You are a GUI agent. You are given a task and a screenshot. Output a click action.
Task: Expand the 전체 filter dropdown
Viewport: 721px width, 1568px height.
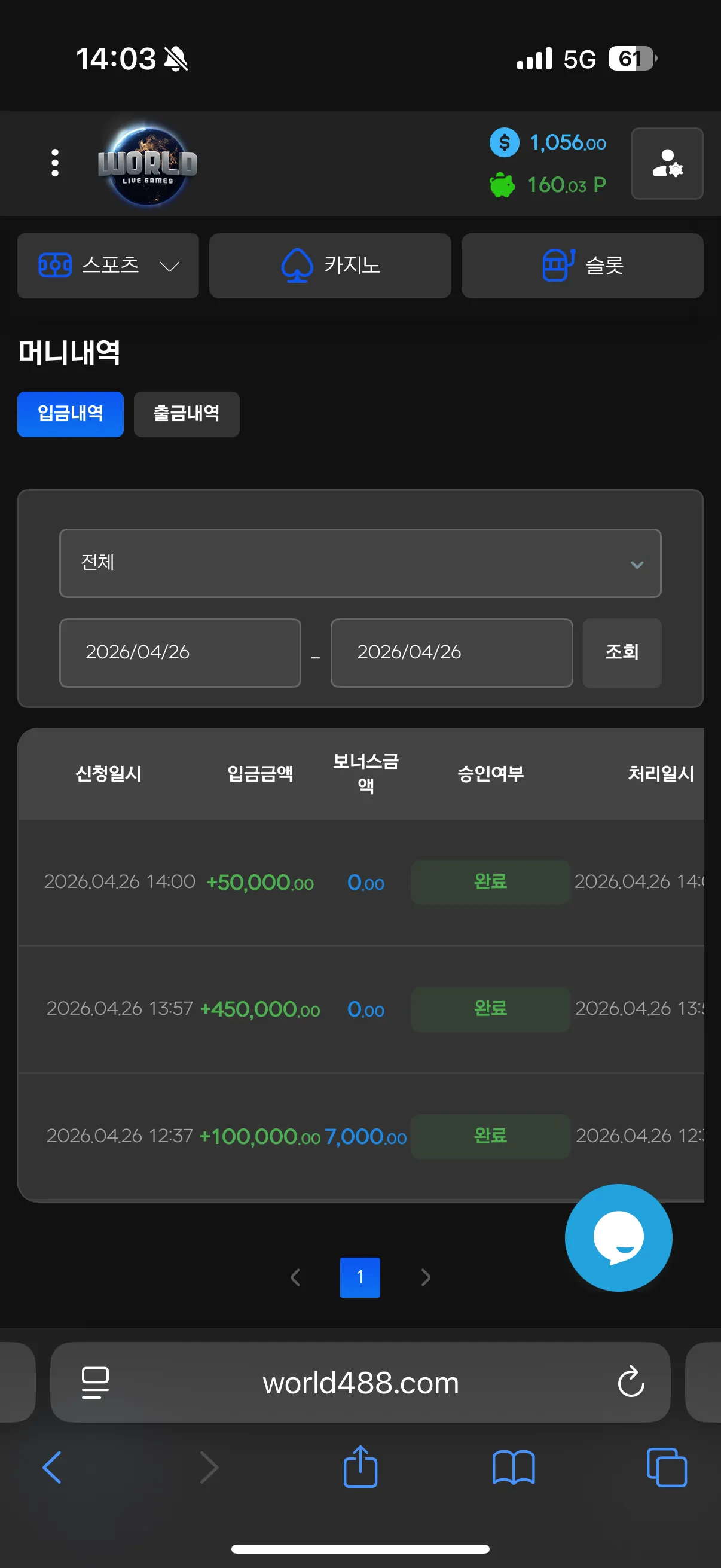coord(360,563)
